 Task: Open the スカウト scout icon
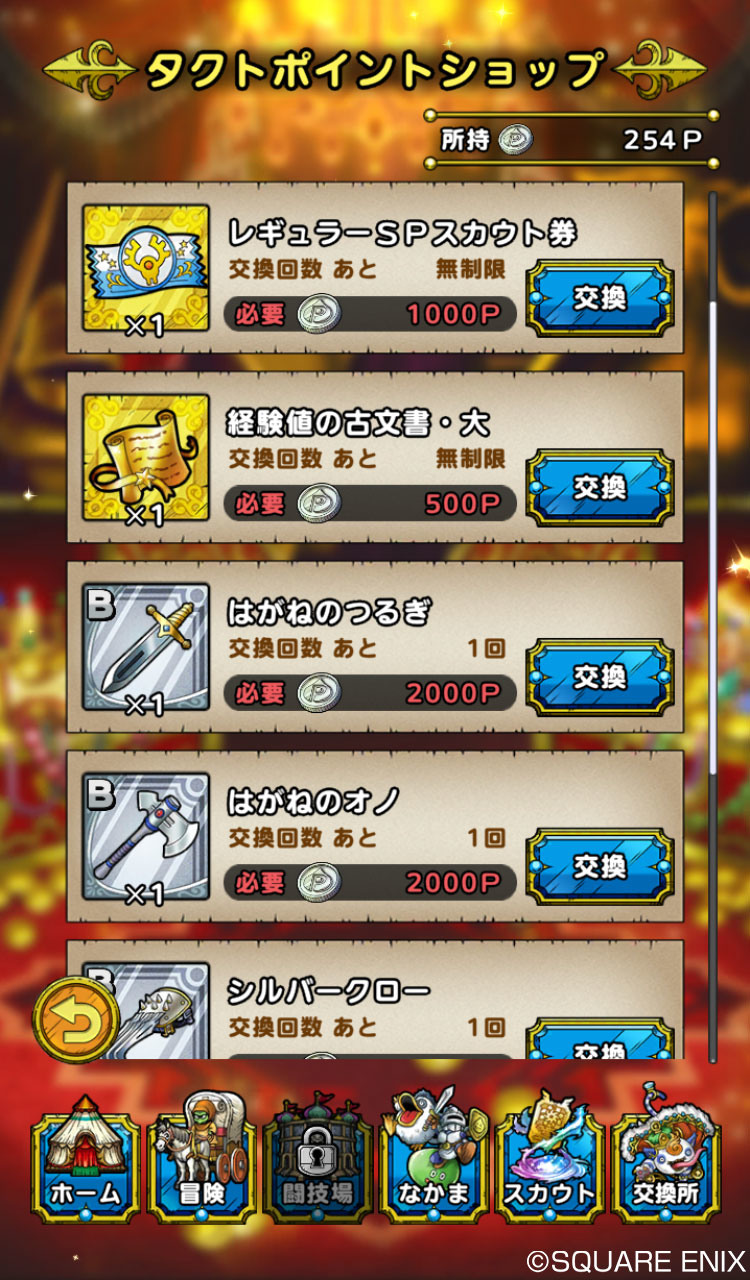point(550,1160)
